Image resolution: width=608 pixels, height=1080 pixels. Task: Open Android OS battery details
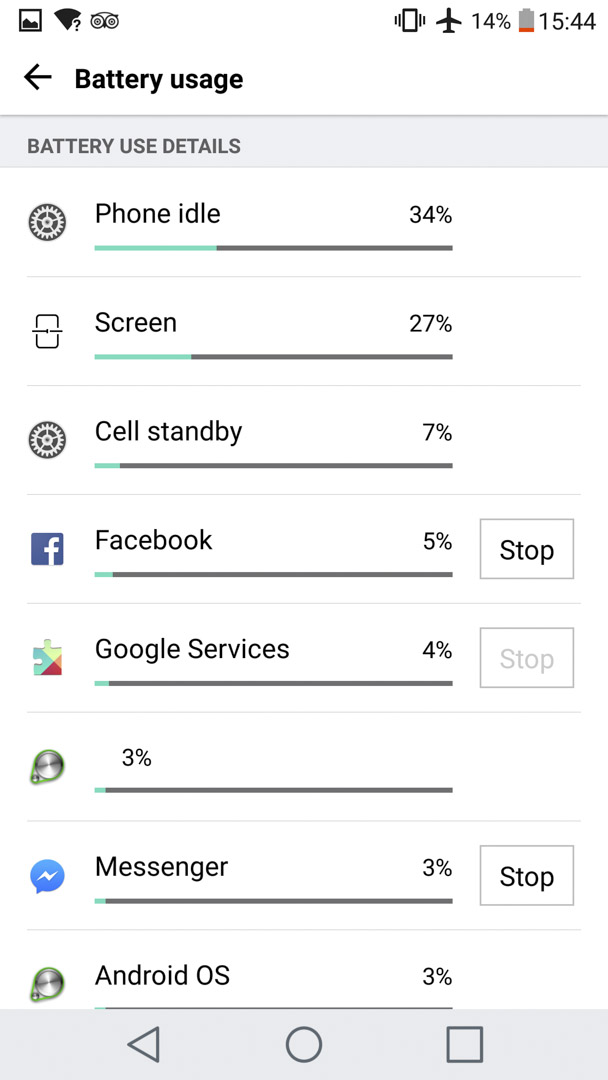(x=304, y=970)
